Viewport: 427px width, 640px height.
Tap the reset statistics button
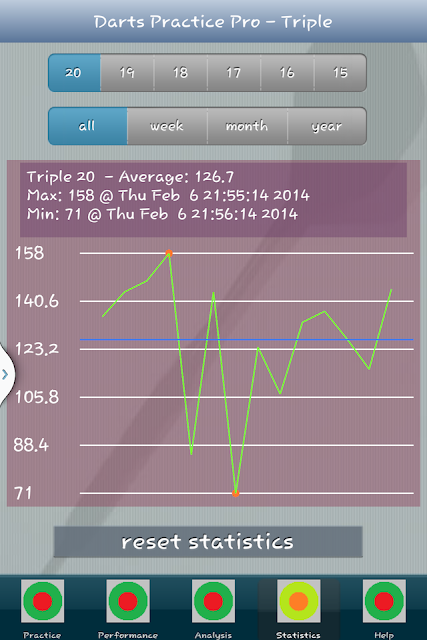point(208,542)
